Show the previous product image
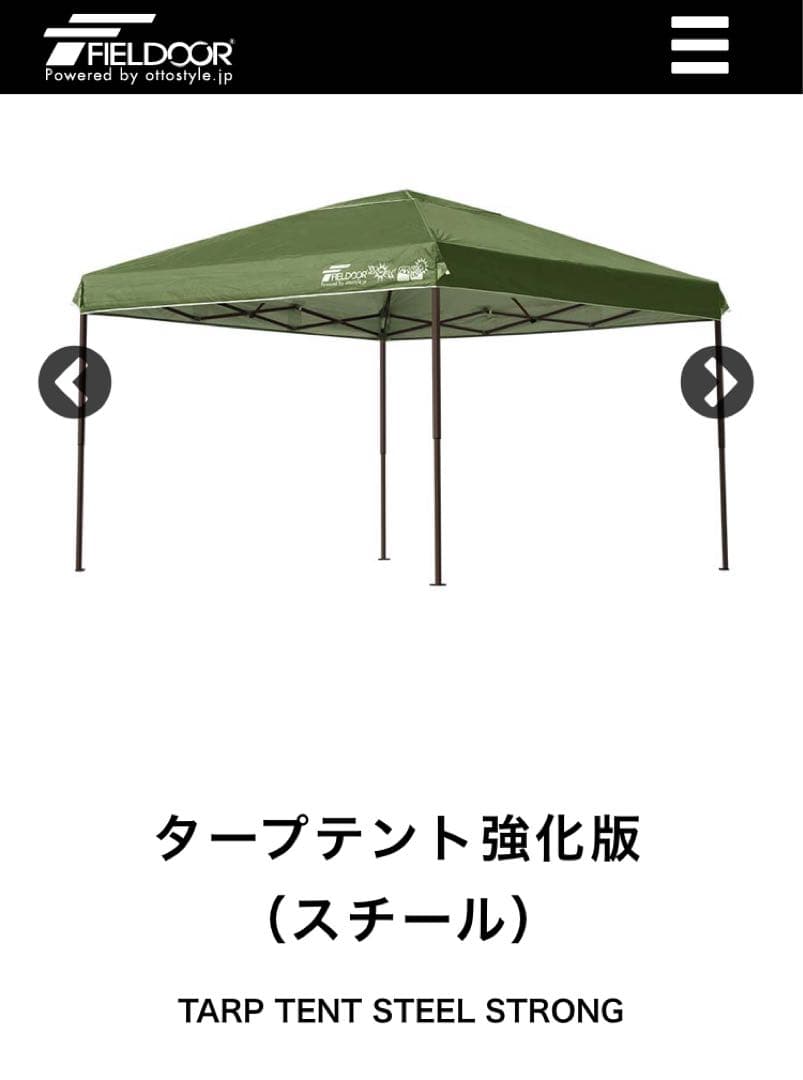The height and width of the screenshot is (1080, 803). point(75,382)
